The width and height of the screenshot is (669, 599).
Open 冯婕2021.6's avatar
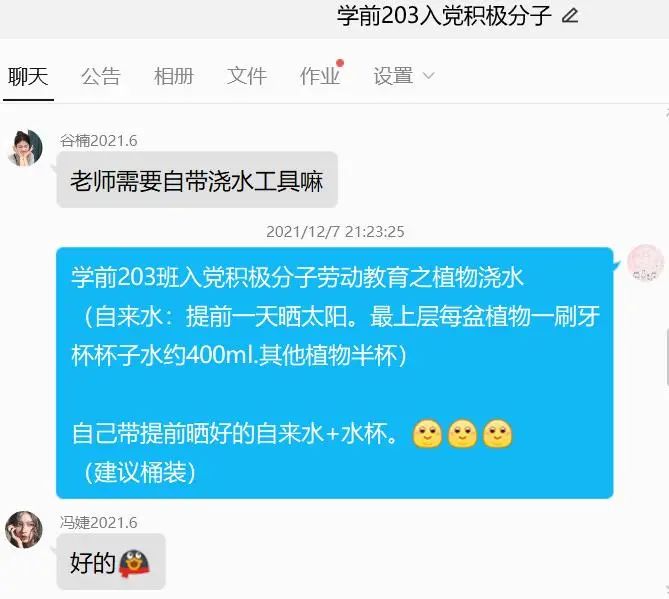click(x=24, y=530)
